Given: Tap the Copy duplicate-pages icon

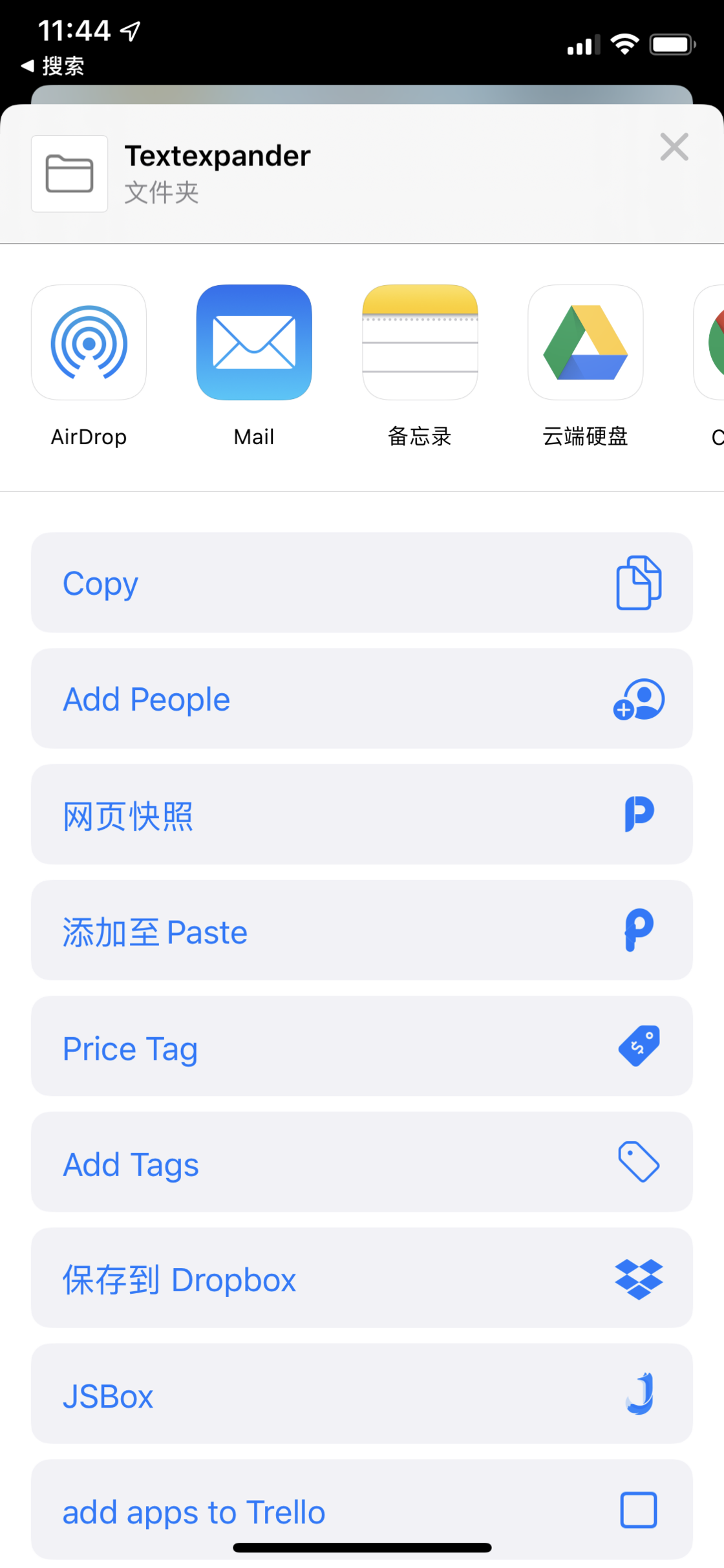Looking at the screenshot, I should pyautogui.click(x=639, y=583).
